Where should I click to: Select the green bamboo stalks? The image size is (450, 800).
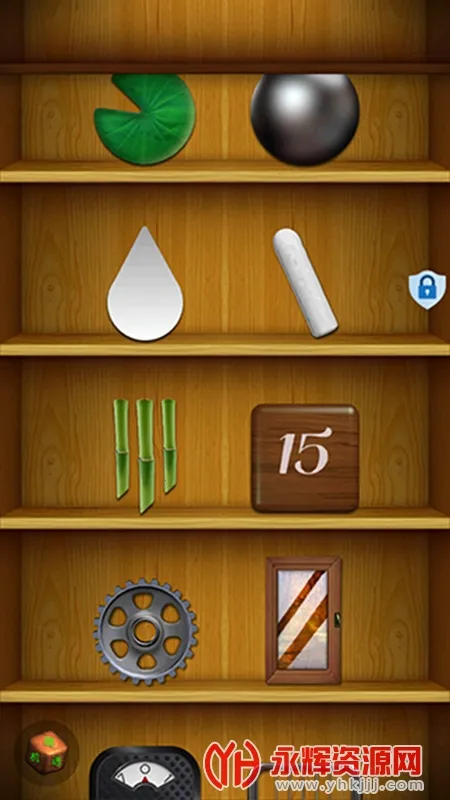[145, 455]
